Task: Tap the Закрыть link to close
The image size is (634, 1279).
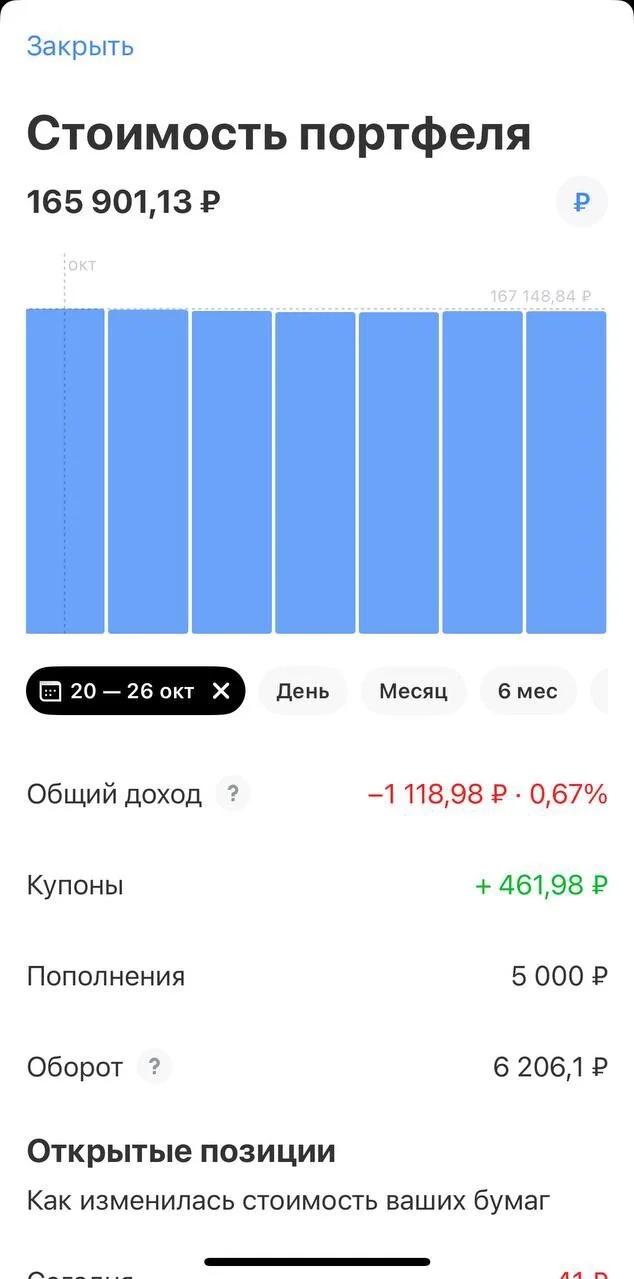Action: [80, 47]
